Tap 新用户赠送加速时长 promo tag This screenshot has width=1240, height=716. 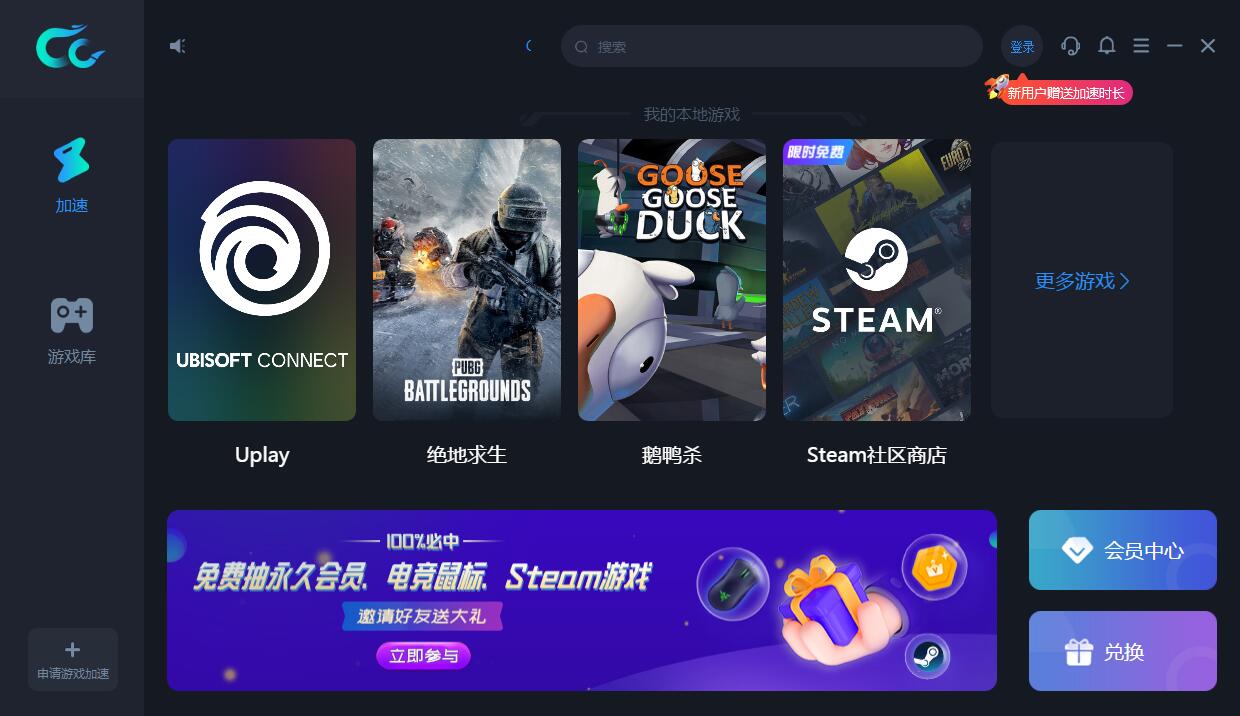[x=1065, y=93]
